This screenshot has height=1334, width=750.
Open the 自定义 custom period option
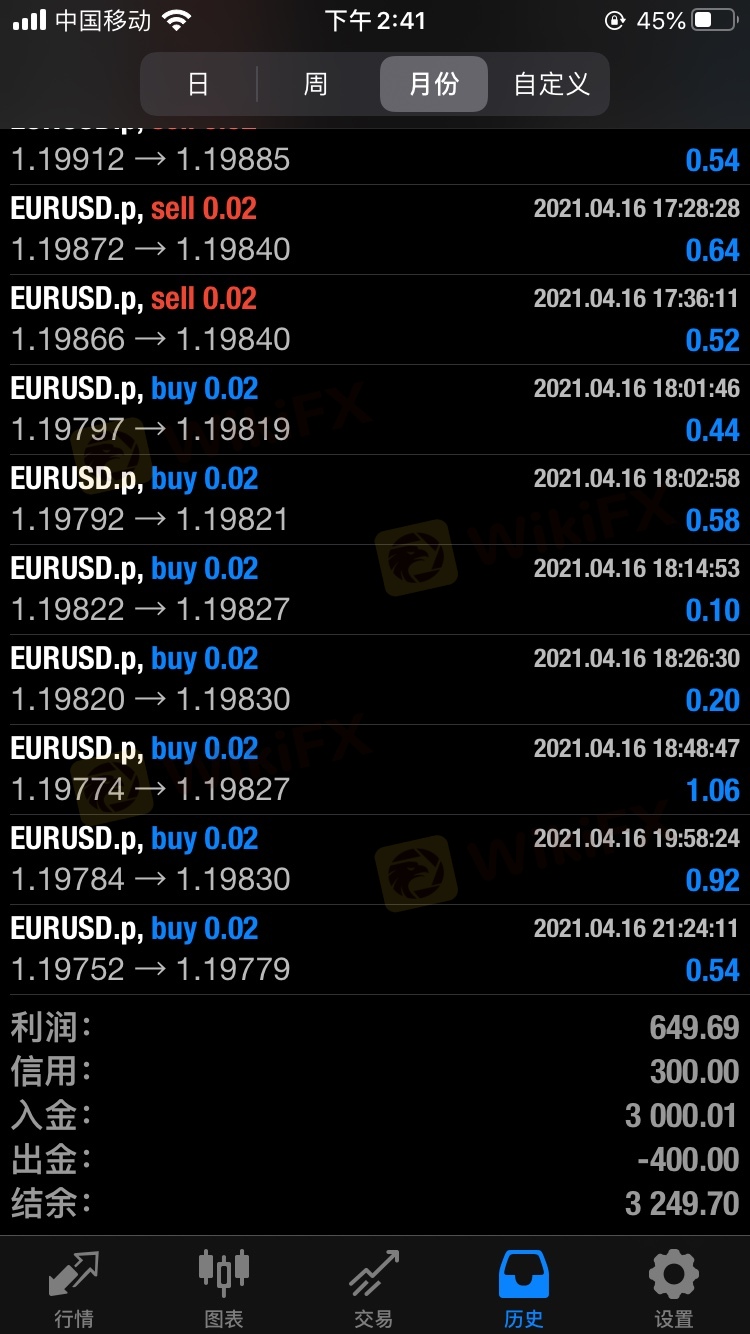point(551,84)
